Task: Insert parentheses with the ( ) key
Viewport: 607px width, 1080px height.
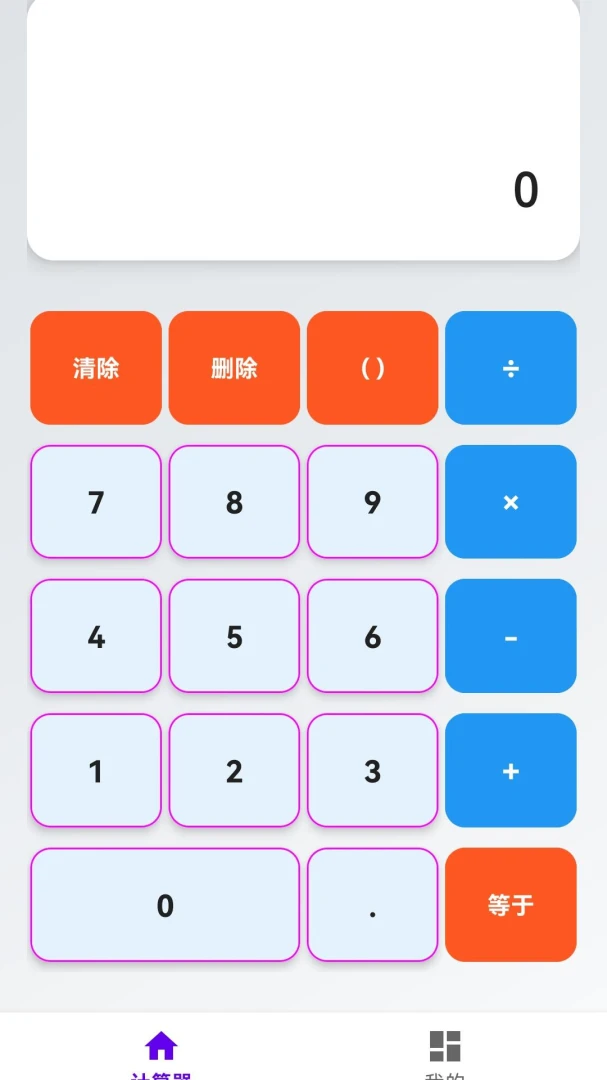Action: click(x=373, y=368)
